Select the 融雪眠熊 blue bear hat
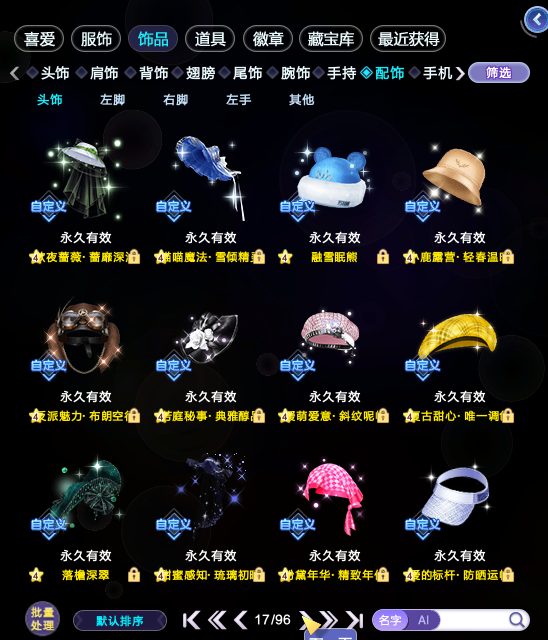This screenshot has height=640, width=548. pyautogui.click(x=334, y=180)
